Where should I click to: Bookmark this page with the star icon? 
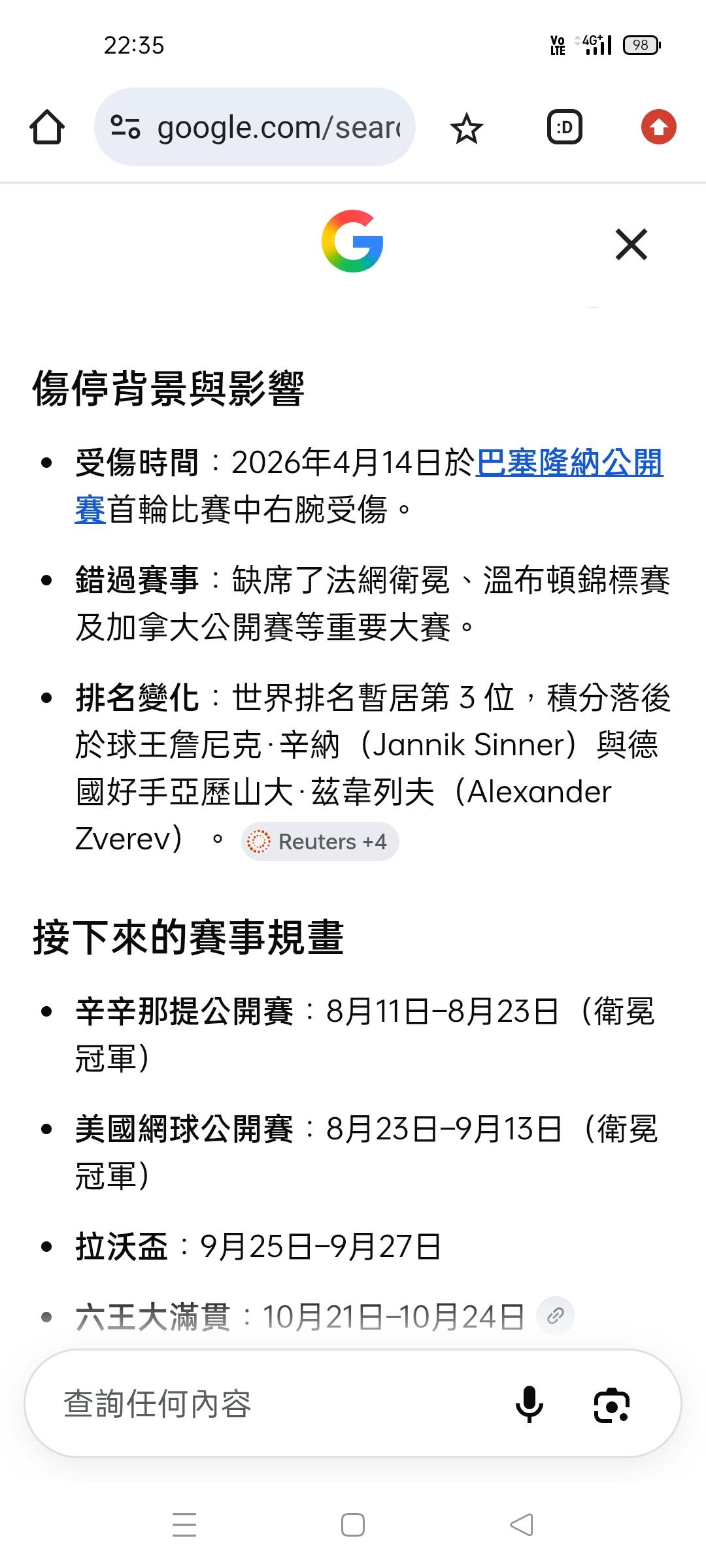pos(466,127)
